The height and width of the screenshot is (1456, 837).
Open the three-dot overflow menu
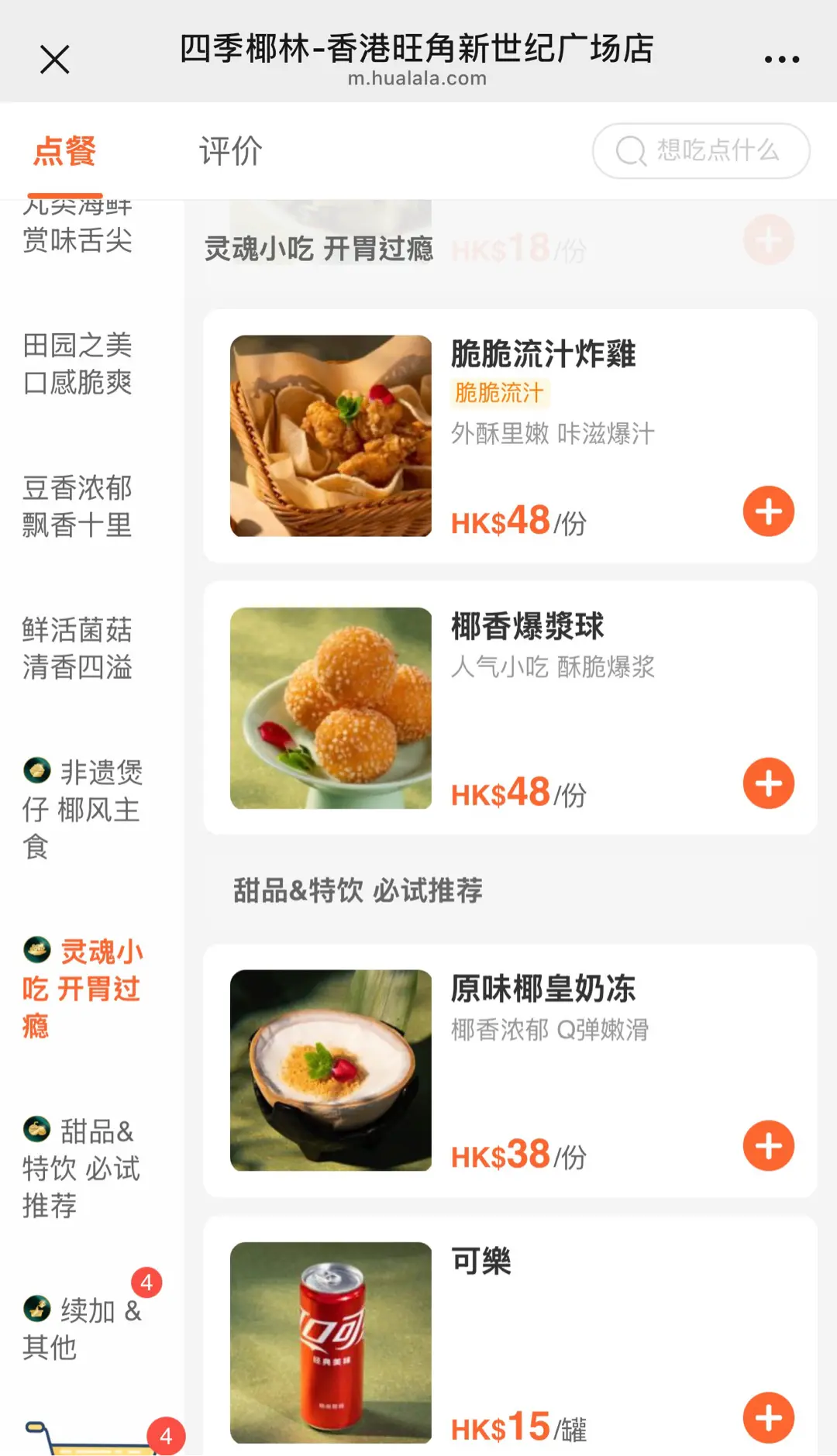(781, 59)
